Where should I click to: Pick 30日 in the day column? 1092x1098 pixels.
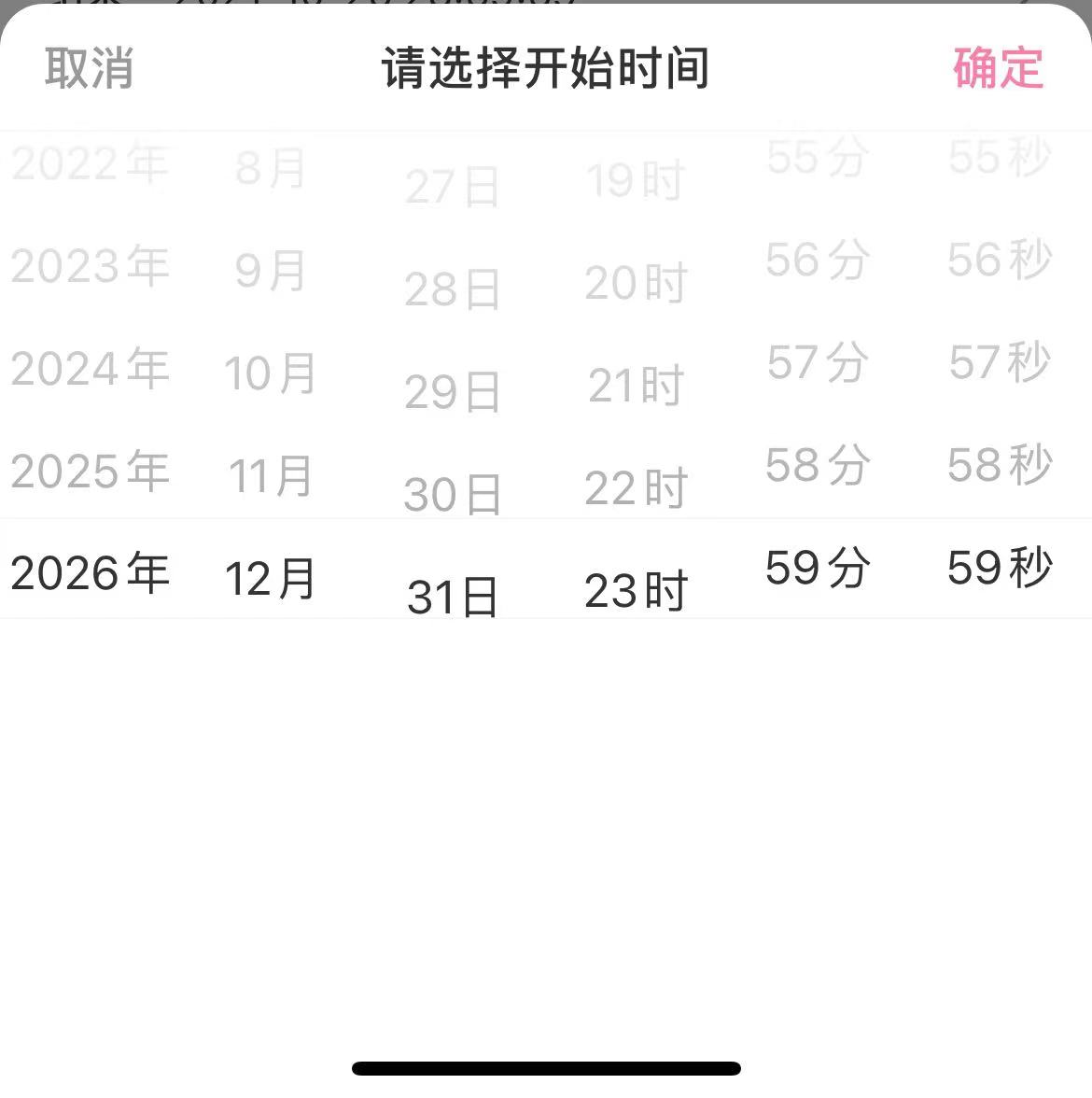[x=453, y=494]
